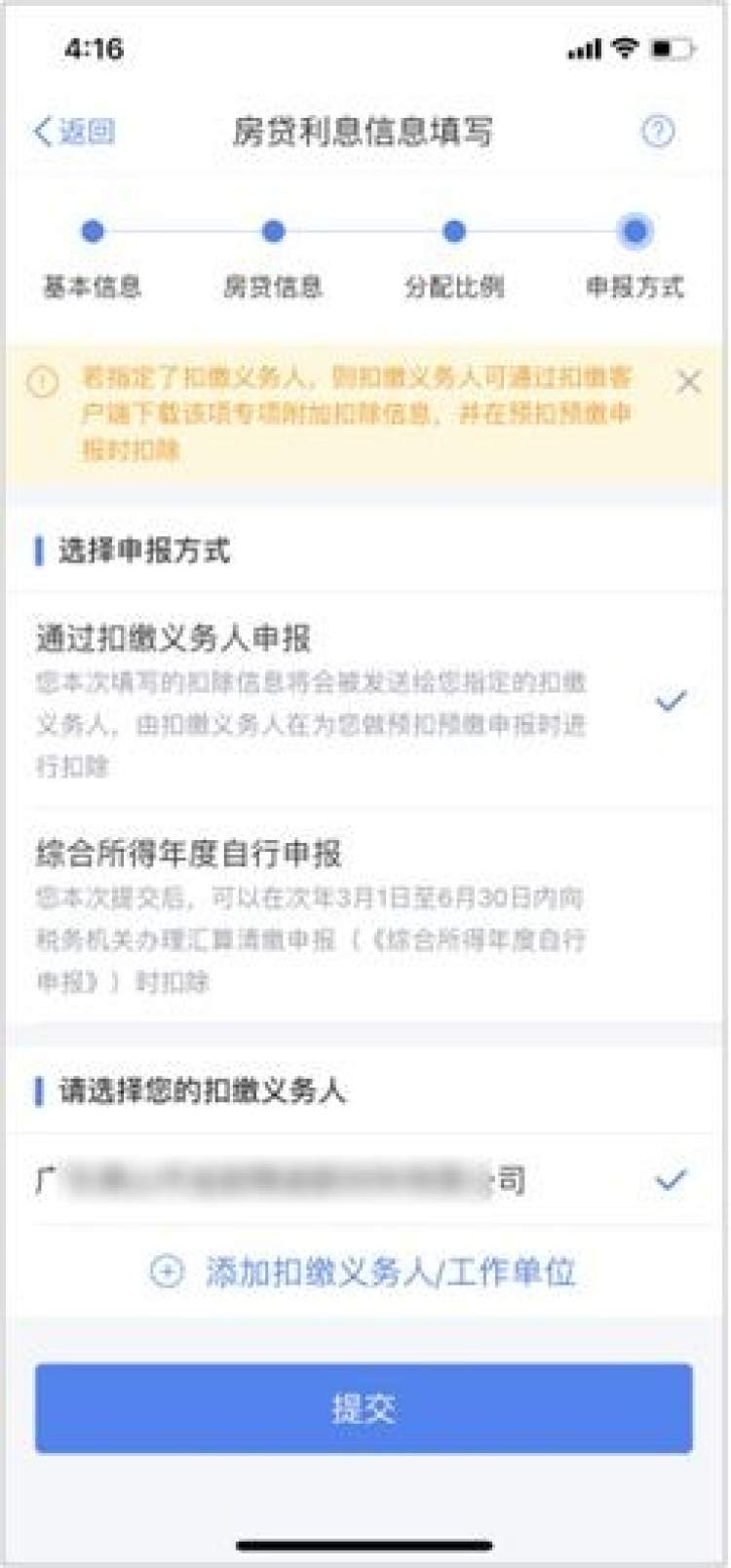Submit the form with 提交 button
Viewport: 731px width, 1568px height.
[364, 1408]
